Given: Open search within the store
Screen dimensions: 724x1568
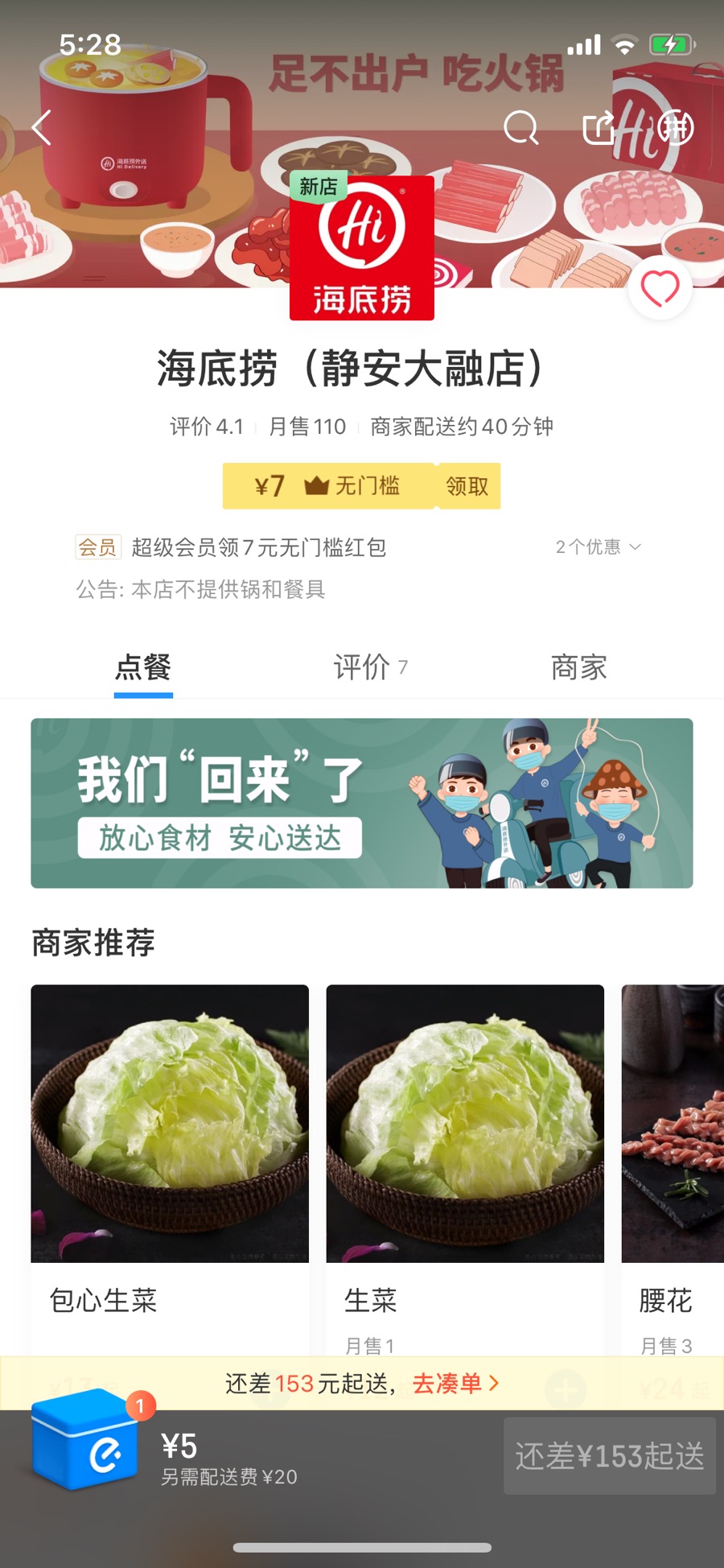Looking at the screenshot, I should pos(520,128).
